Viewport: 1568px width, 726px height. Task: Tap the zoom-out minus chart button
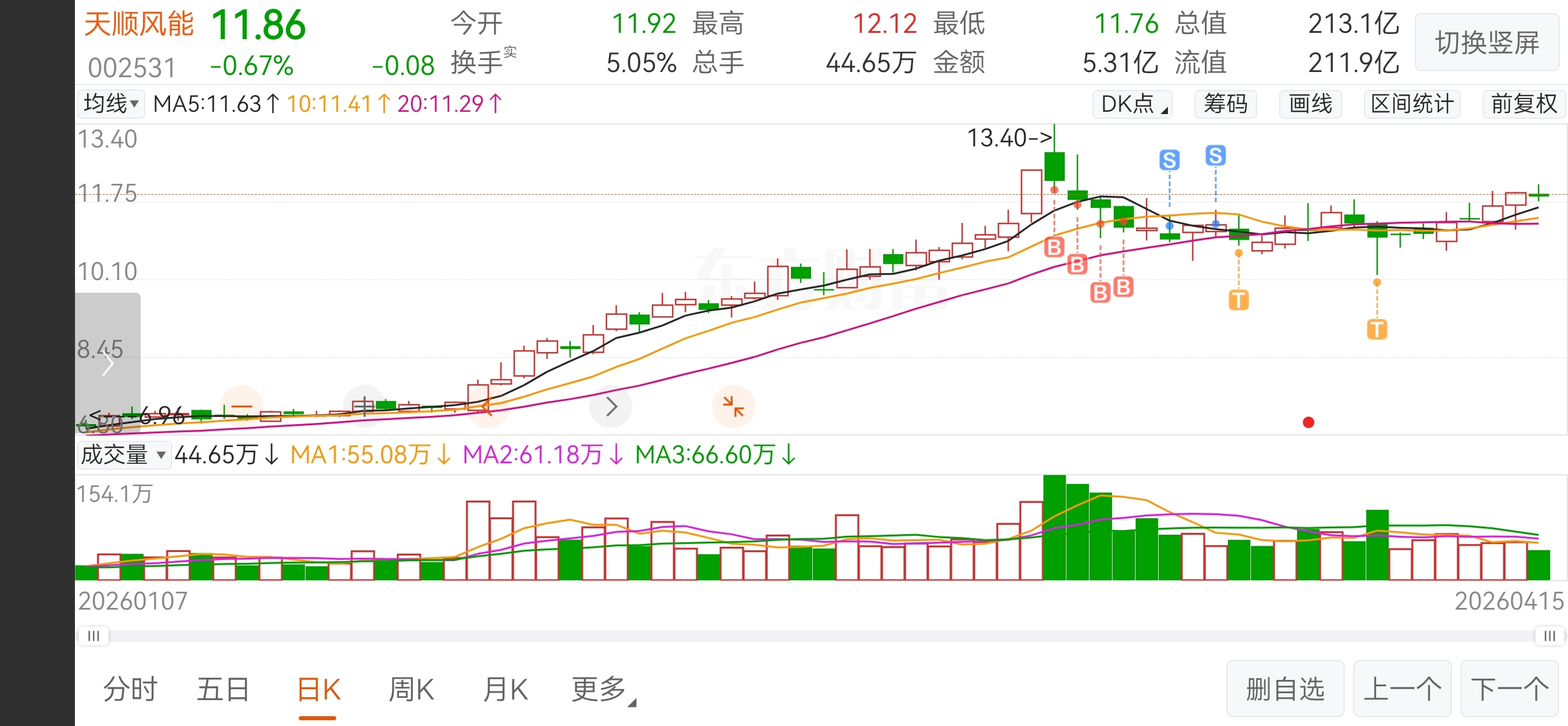coord(242,406)
